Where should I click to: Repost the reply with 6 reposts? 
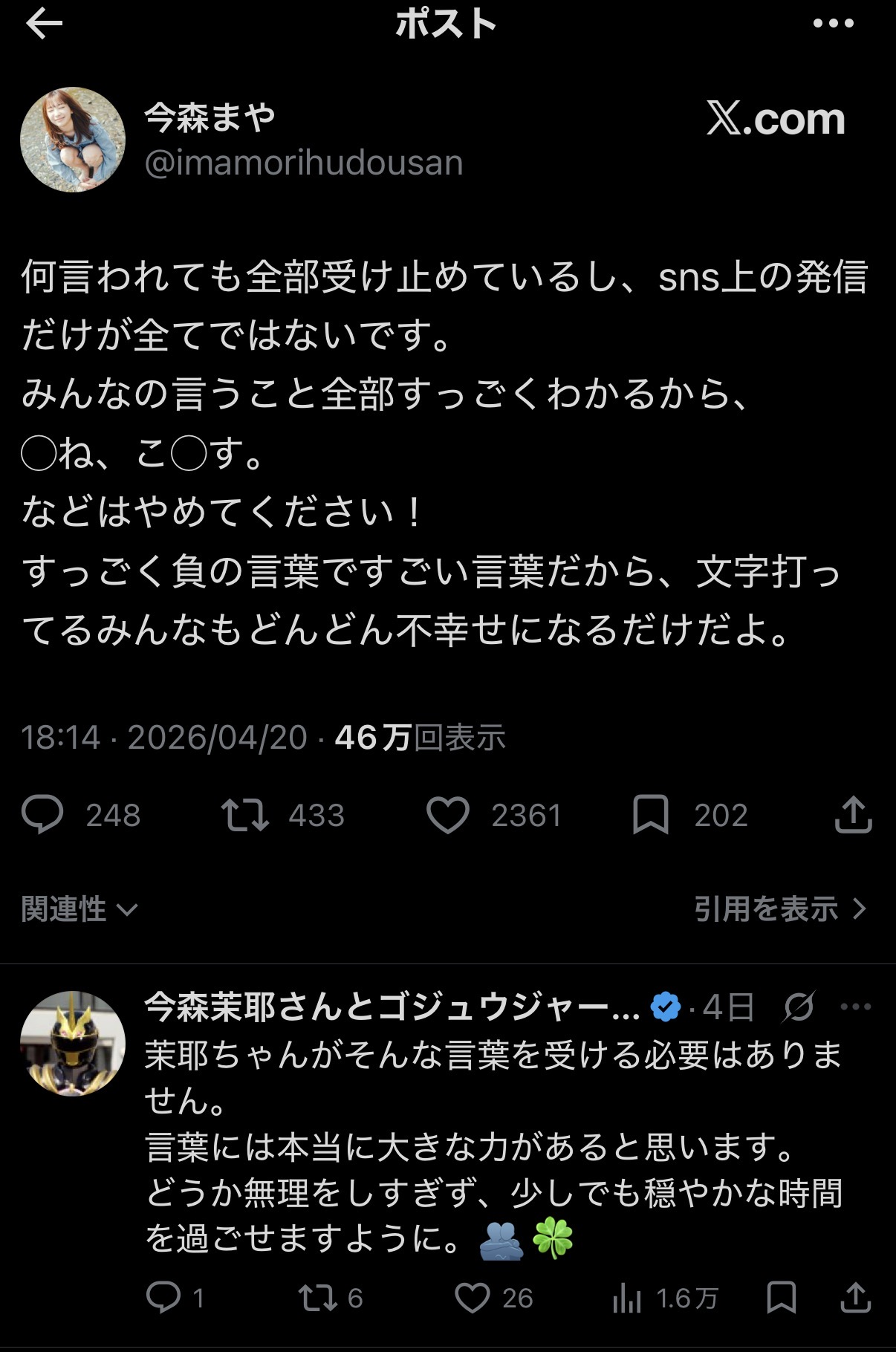click(317, 1298)
